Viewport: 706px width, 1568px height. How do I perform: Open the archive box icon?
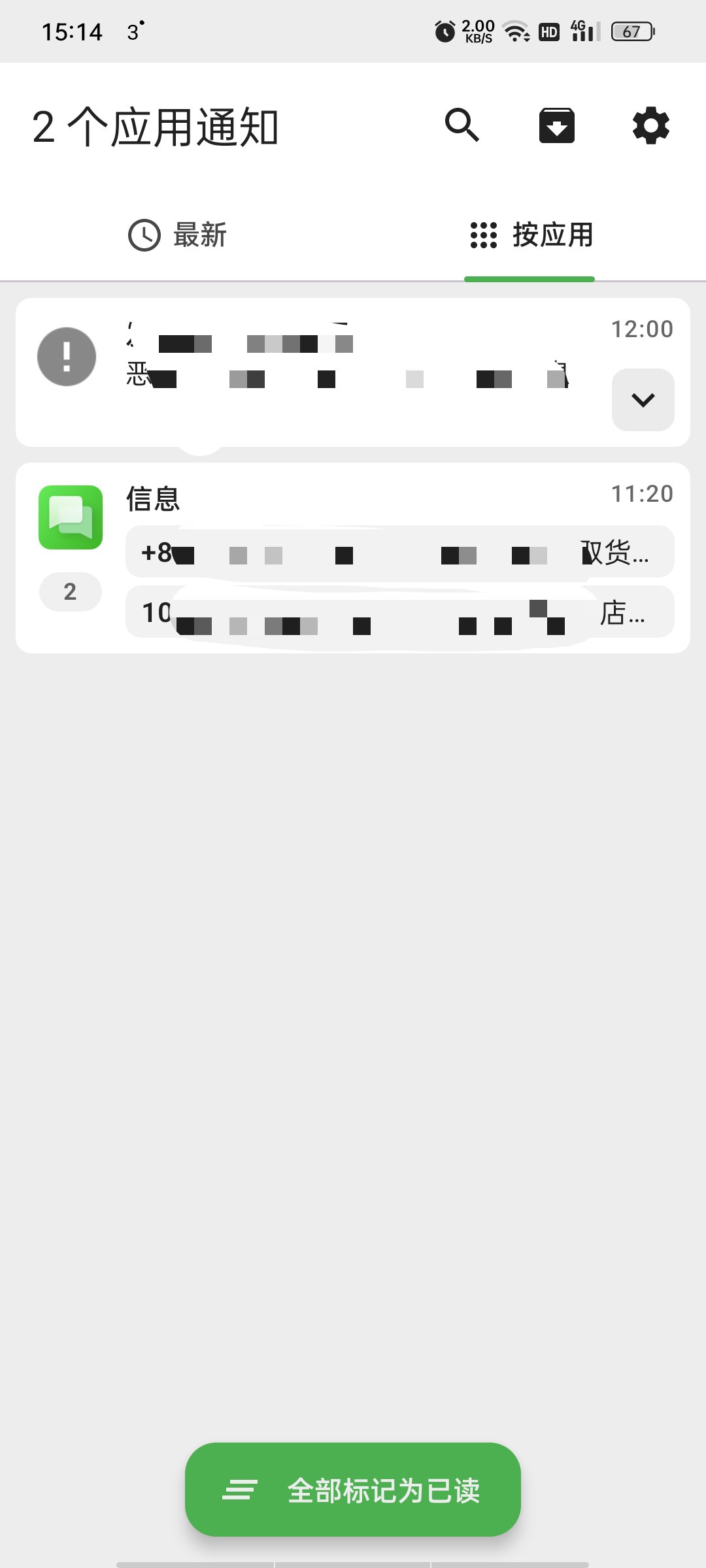(x=556, y=125)
